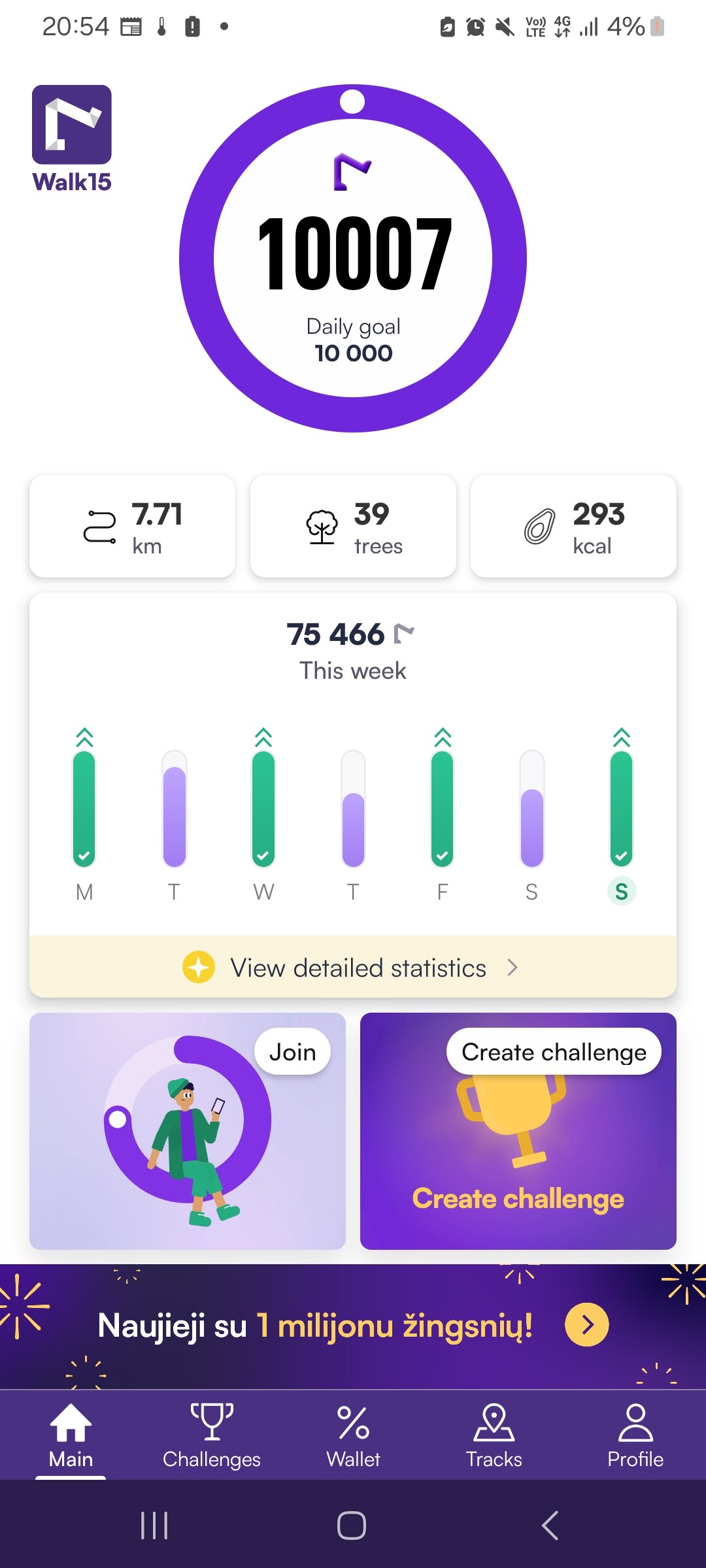Open the 1 milijonu žingsnių banner arrow

pyautogui.click(x=586, y=1325)
